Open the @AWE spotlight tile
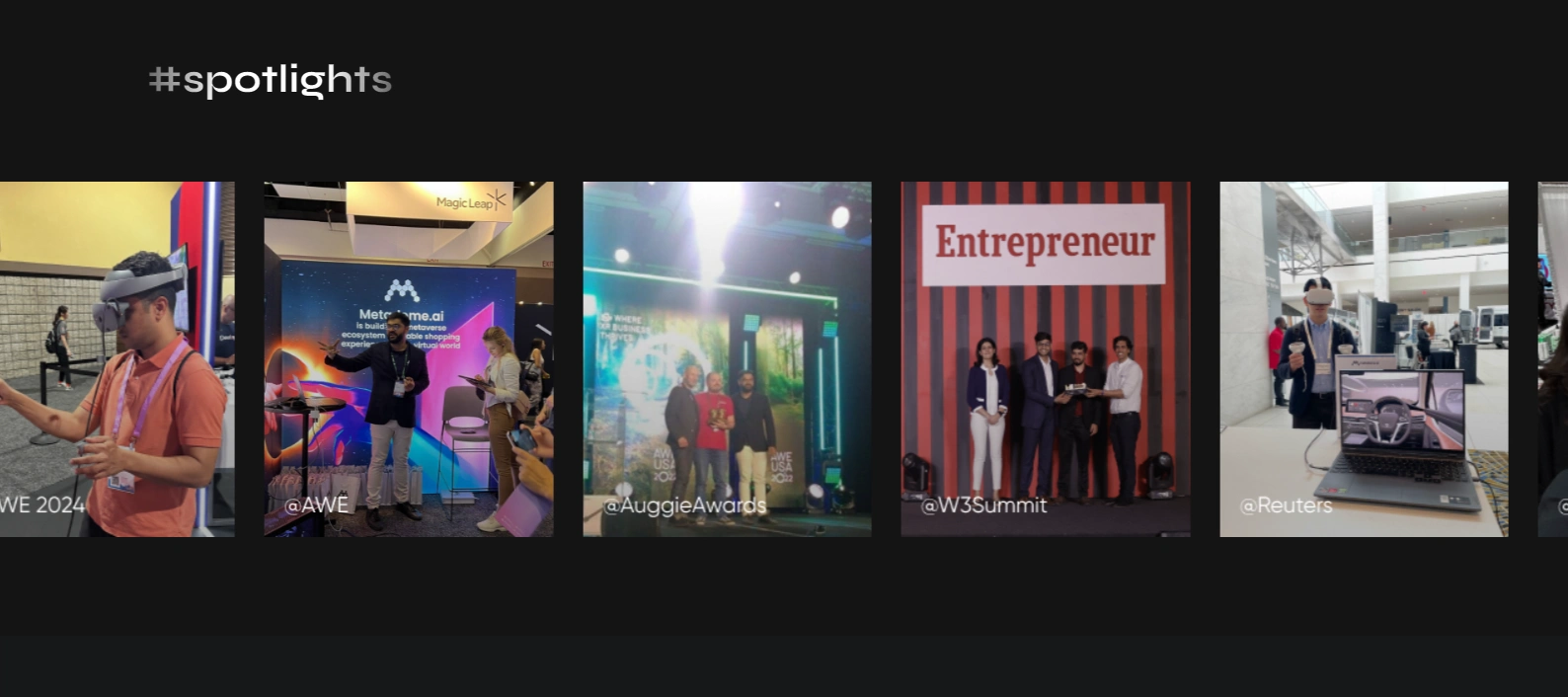 pyautogui.click(x=409, y=359)
